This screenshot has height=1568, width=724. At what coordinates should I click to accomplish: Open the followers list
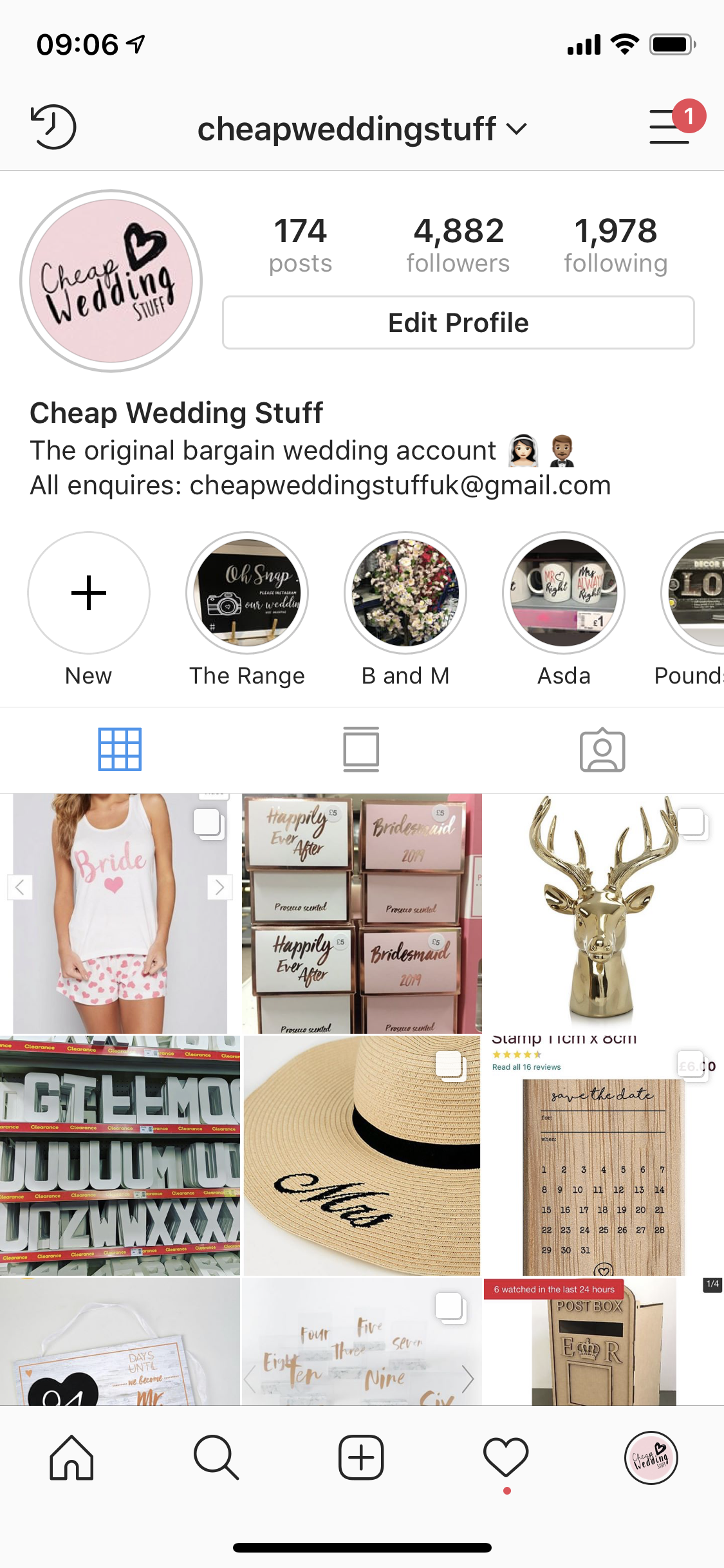point(458,246)
